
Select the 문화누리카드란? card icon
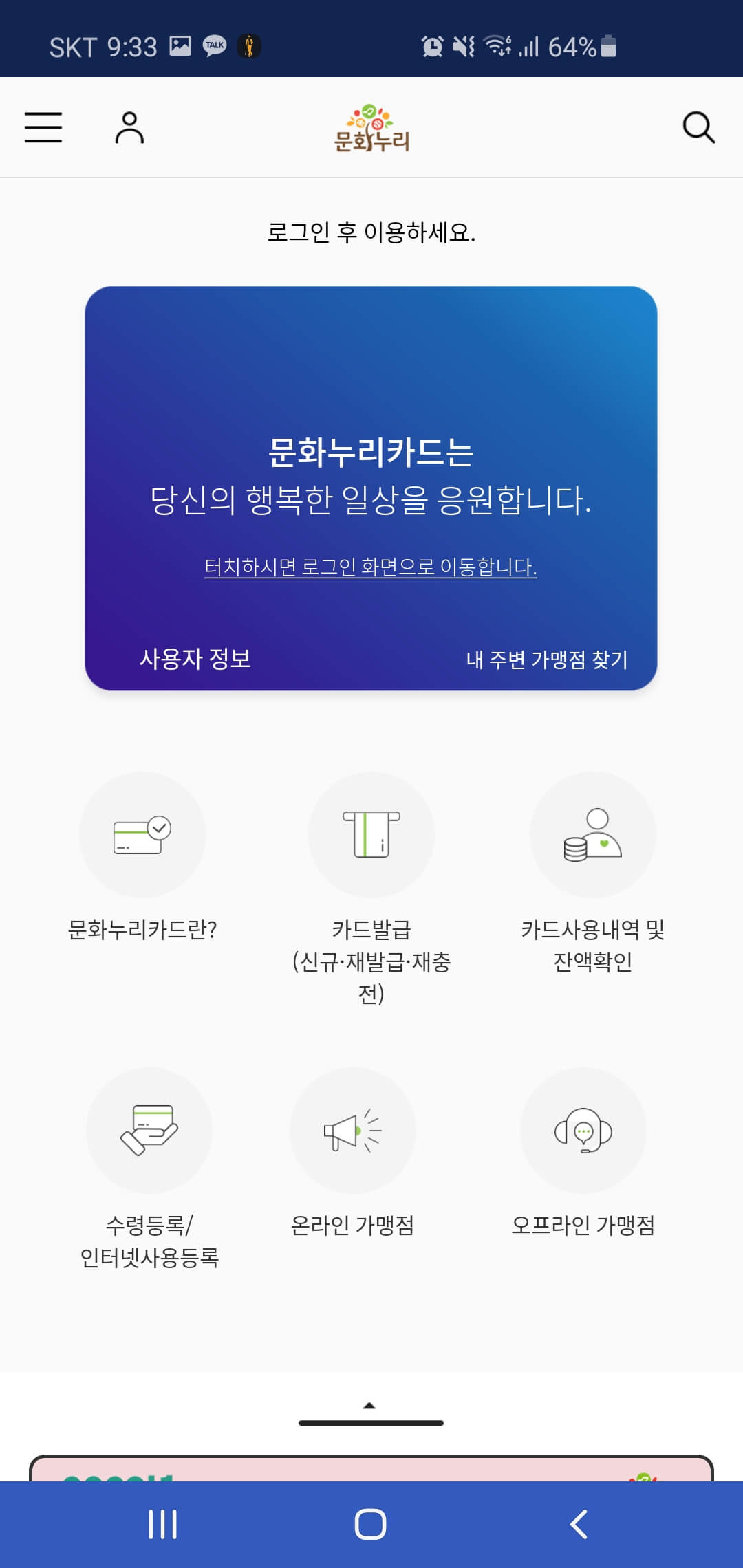click(x=142, y=834)
